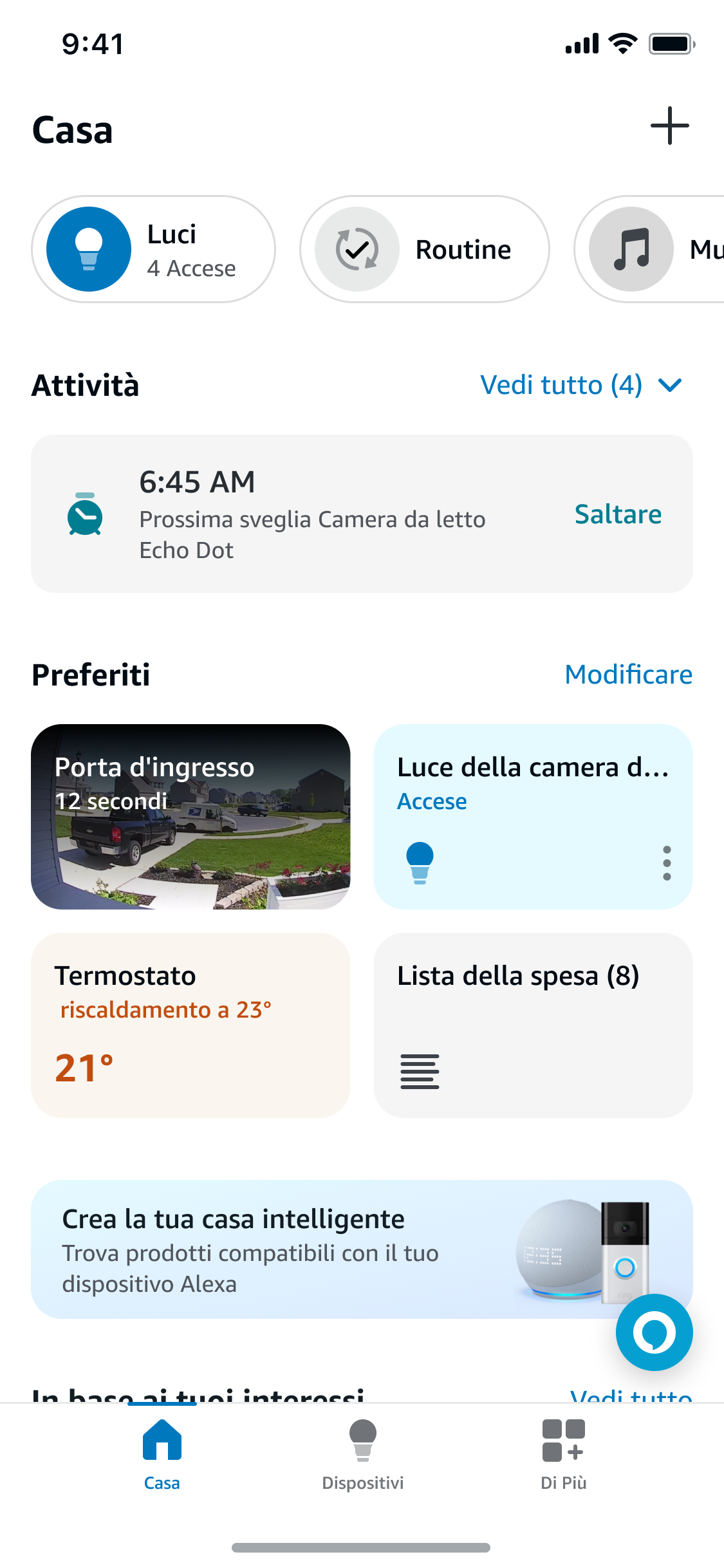
Task: Open the Porta d'ingresso camera feed
Action: 190,817
